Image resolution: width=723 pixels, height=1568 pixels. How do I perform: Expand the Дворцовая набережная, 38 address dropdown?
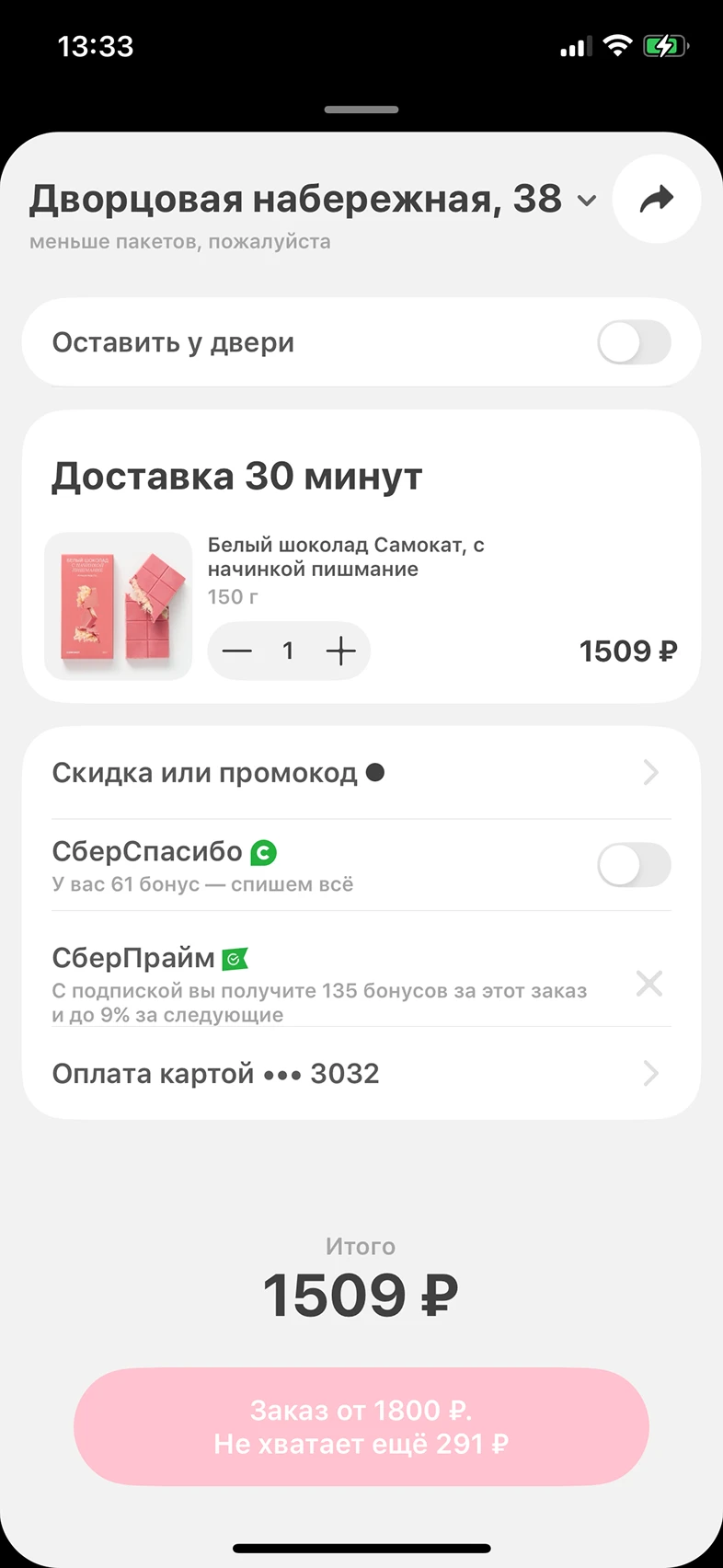(x=587, y=201)
